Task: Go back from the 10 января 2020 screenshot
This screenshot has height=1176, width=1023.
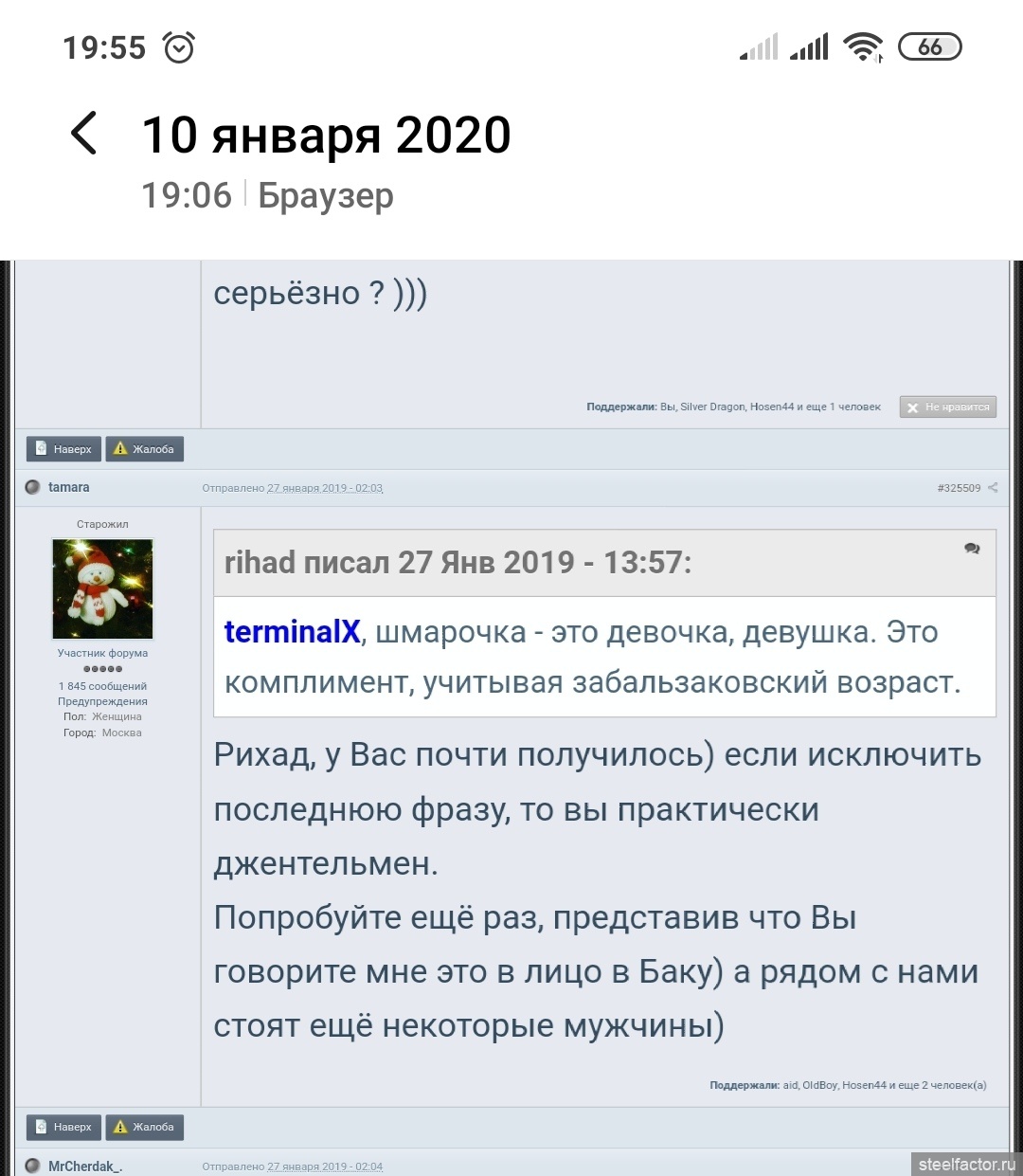Action: tap(83, 134)
